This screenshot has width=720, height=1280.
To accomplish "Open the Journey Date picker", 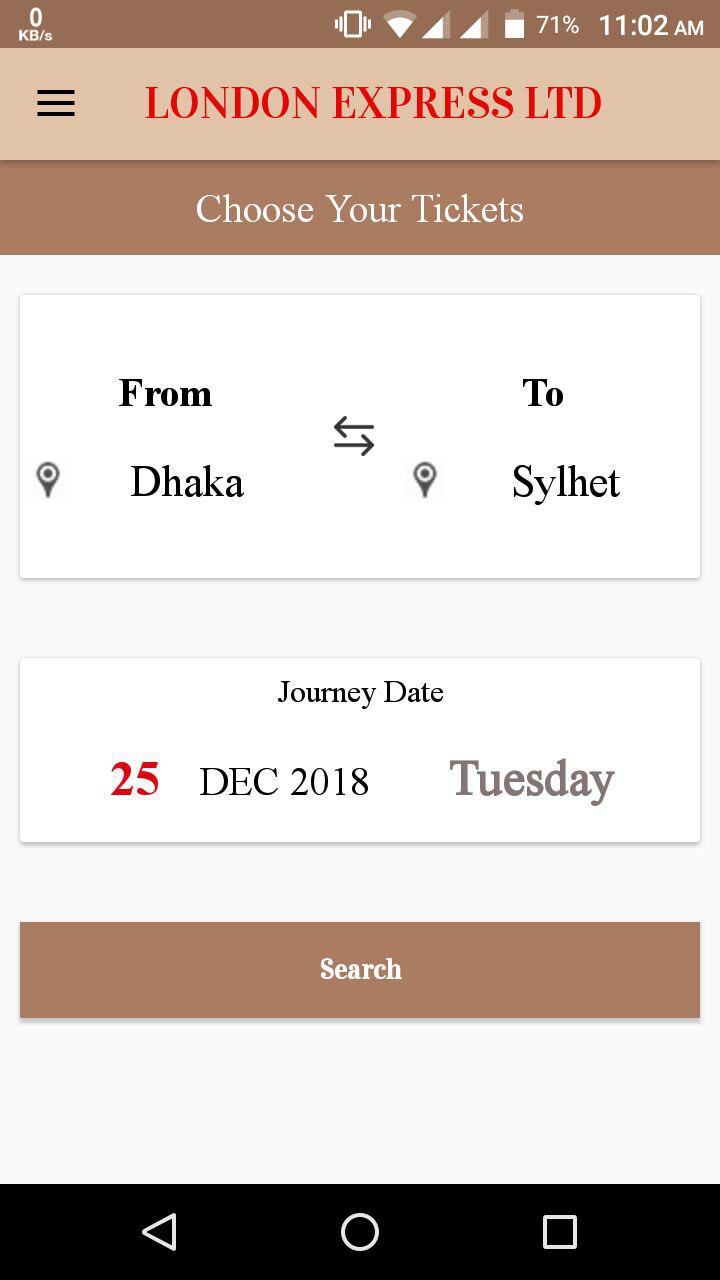I will (360, 692).
